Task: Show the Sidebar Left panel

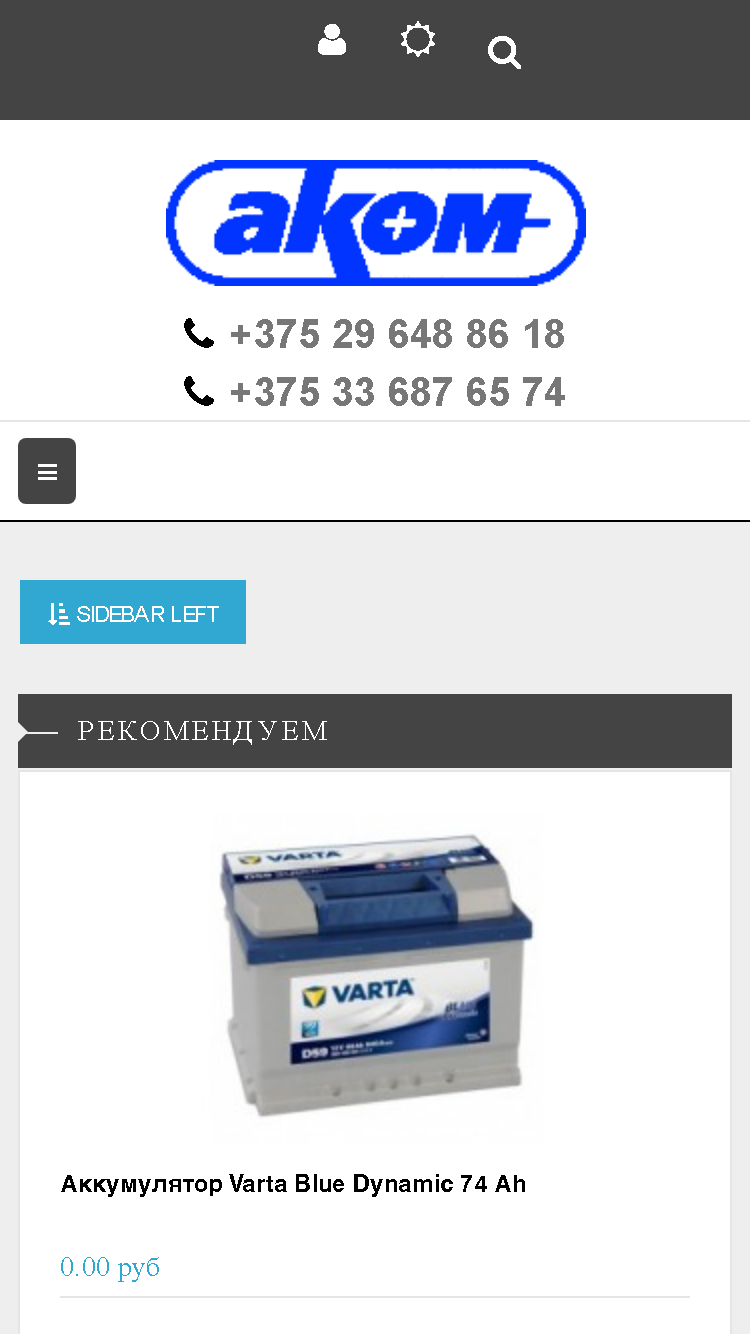Action: [x=133, y=612]
